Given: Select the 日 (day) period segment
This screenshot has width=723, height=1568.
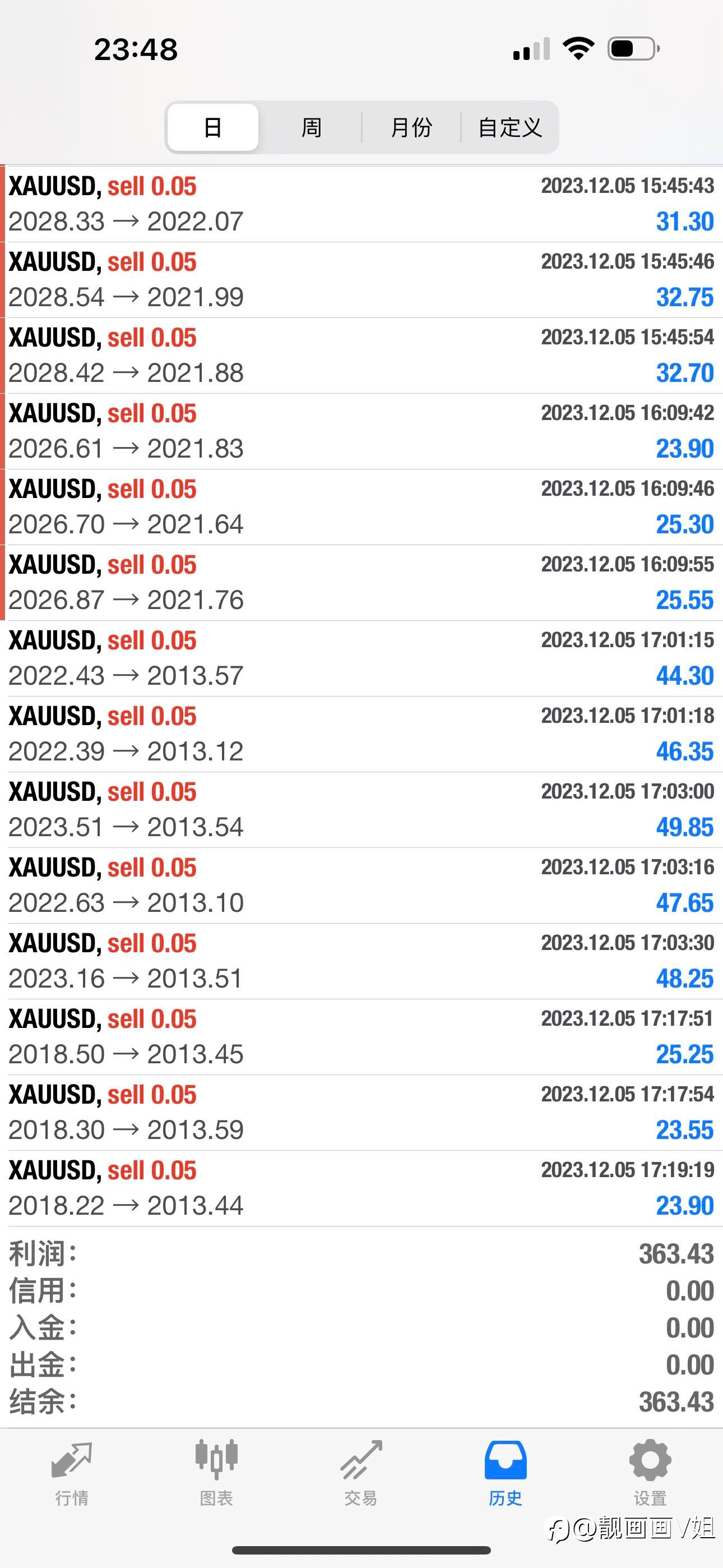Looking at the screenshot, I should (212, 127).
